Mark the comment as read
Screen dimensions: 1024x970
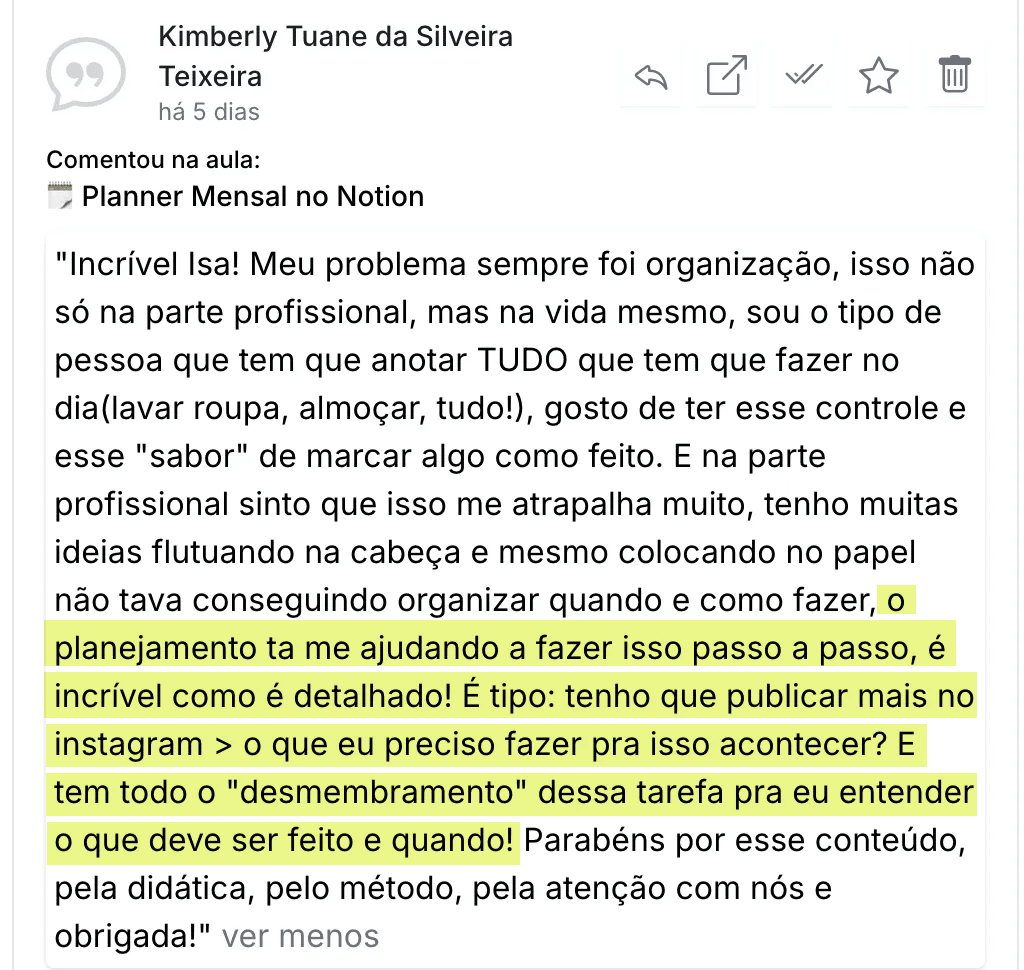[803, 77]
